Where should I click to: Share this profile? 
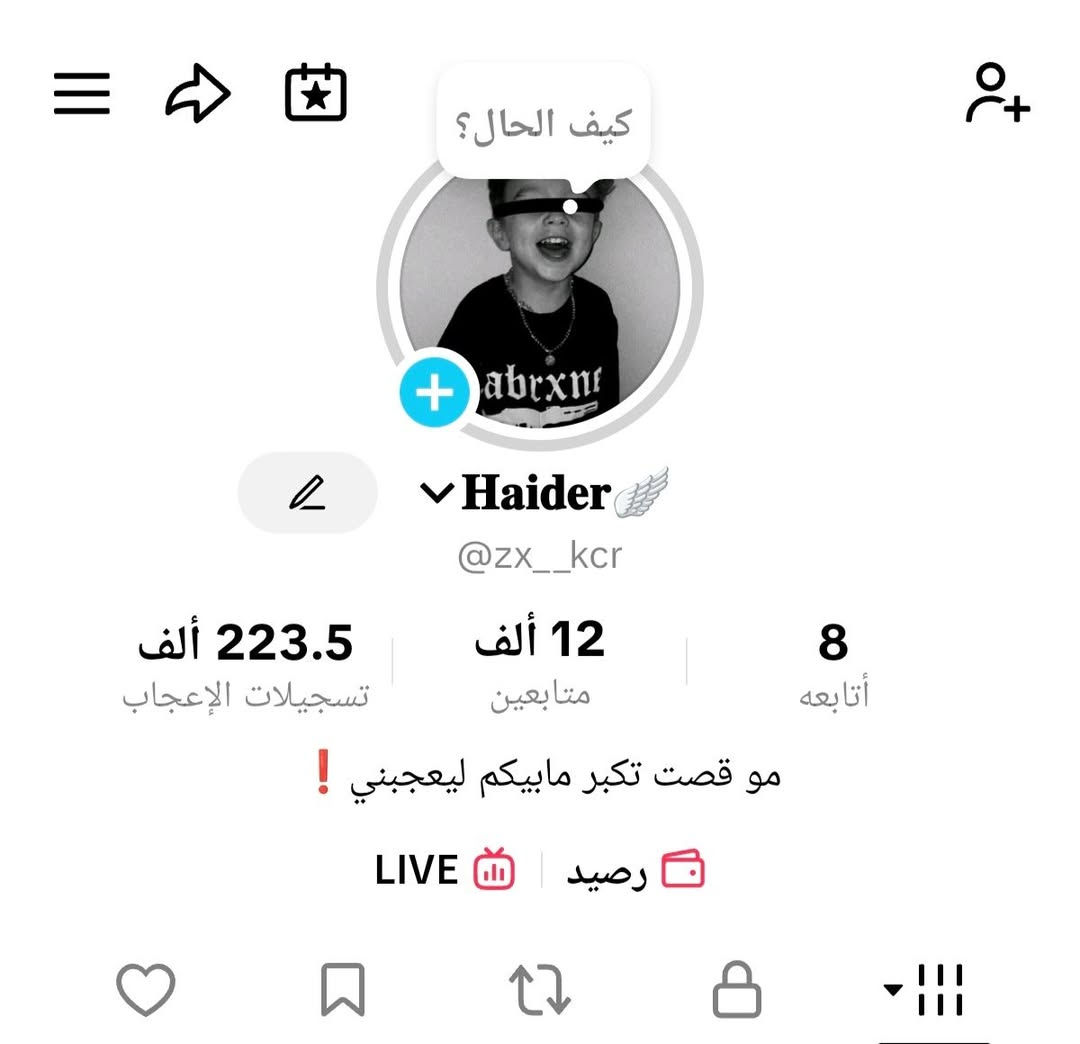coord(197,95)
